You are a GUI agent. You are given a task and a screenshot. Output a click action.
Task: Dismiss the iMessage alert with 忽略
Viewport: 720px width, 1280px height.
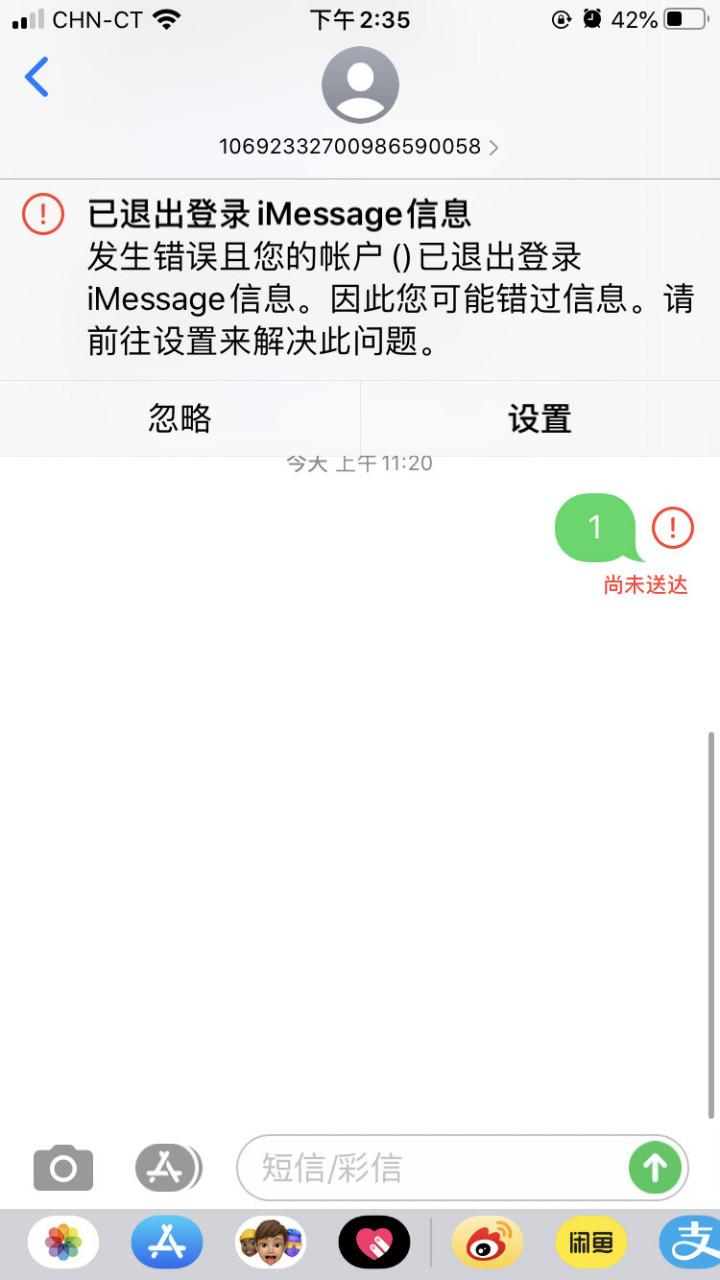click(x=180, y=419)
